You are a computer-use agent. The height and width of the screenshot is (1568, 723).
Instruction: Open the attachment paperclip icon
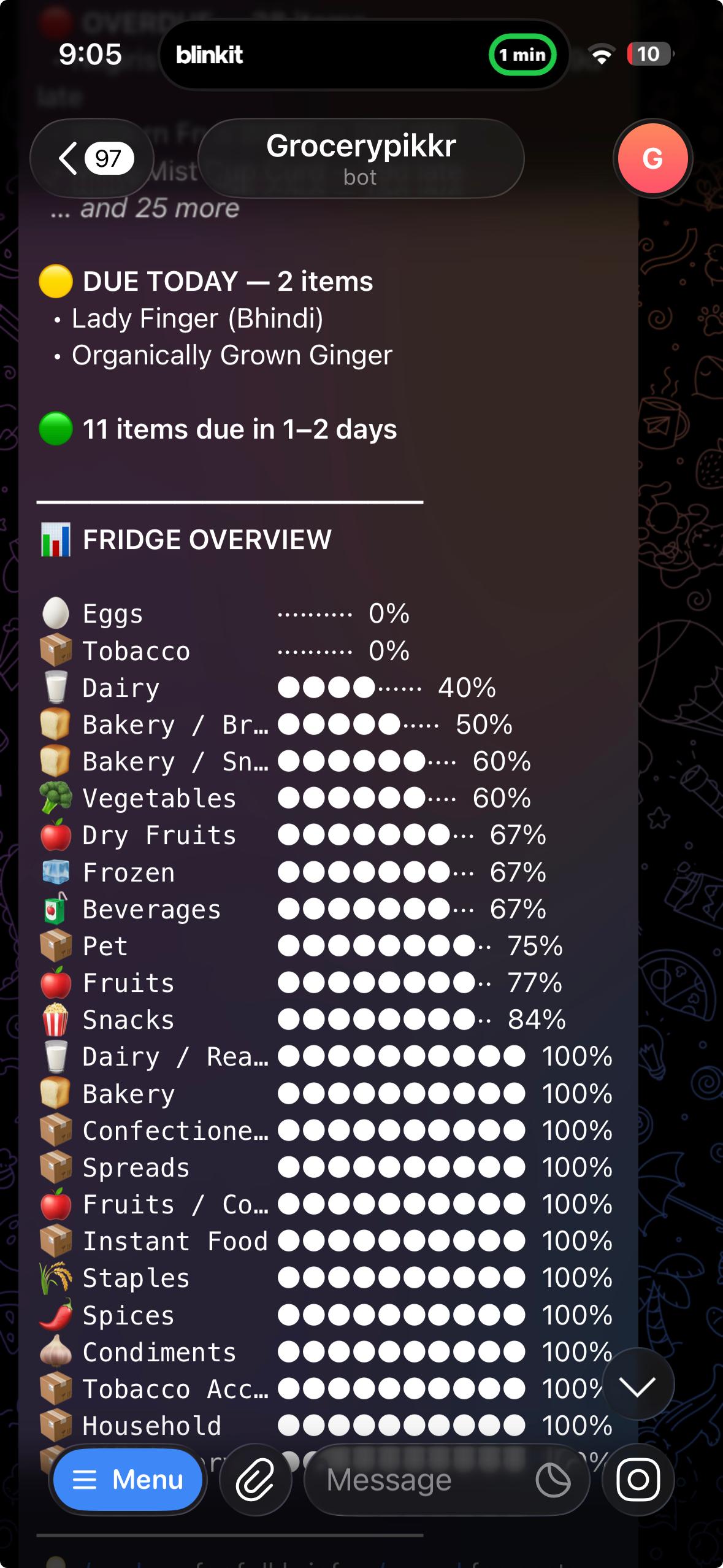pyautogui.click(x=256, y=1479)
